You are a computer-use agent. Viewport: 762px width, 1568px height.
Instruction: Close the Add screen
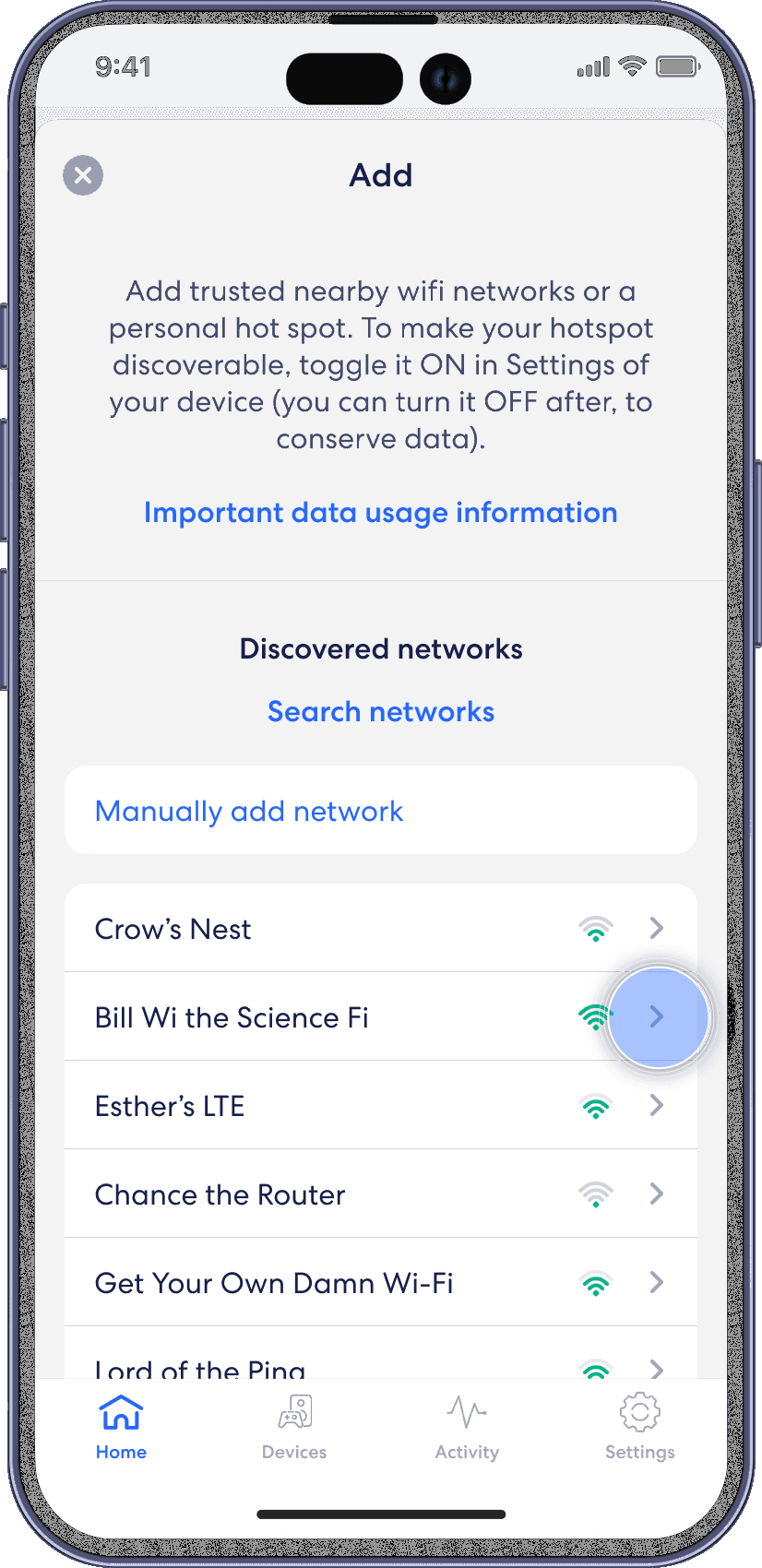(x=83, y=175)
